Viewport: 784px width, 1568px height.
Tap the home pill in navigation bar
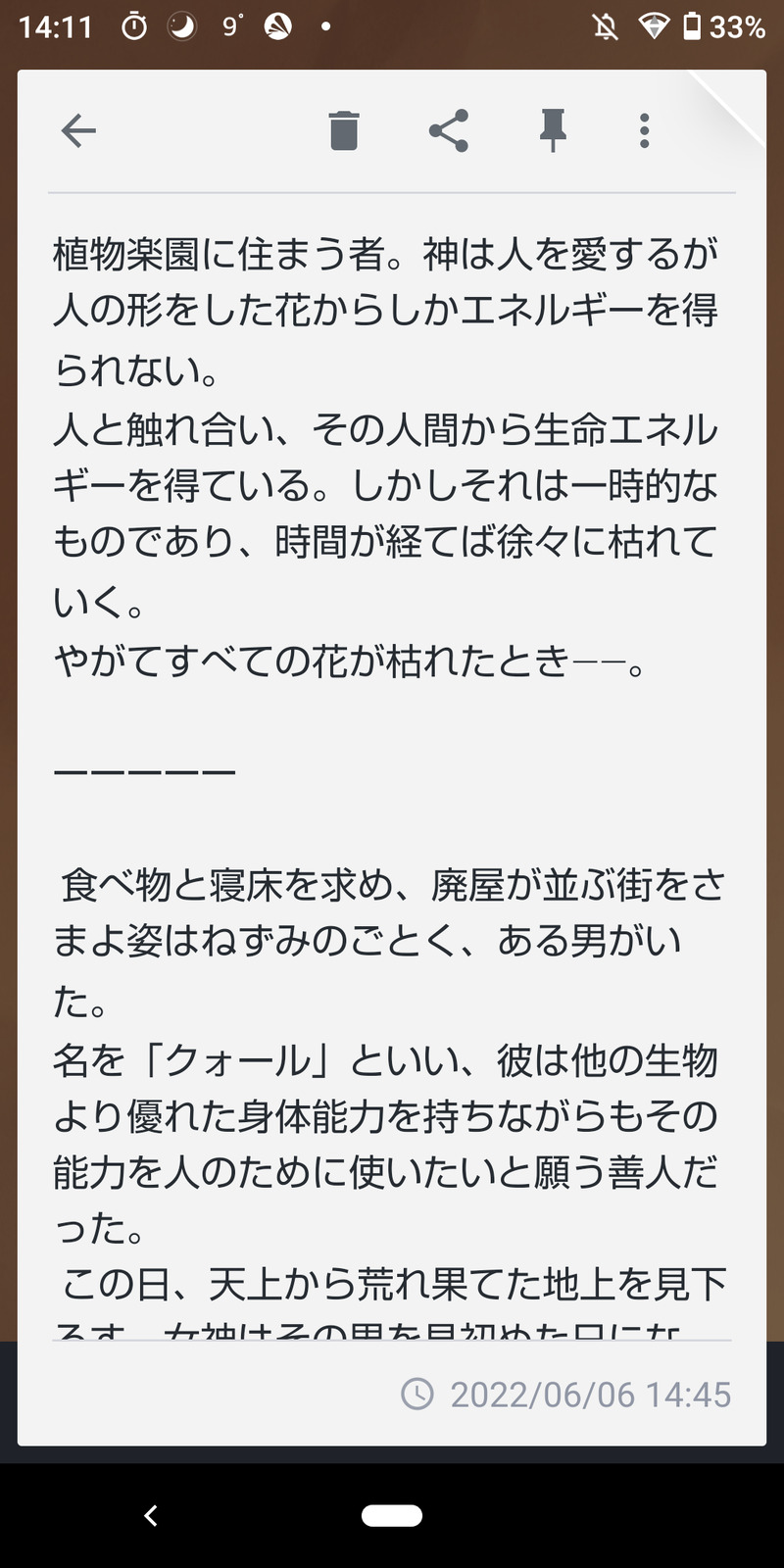click(392, 1515)
